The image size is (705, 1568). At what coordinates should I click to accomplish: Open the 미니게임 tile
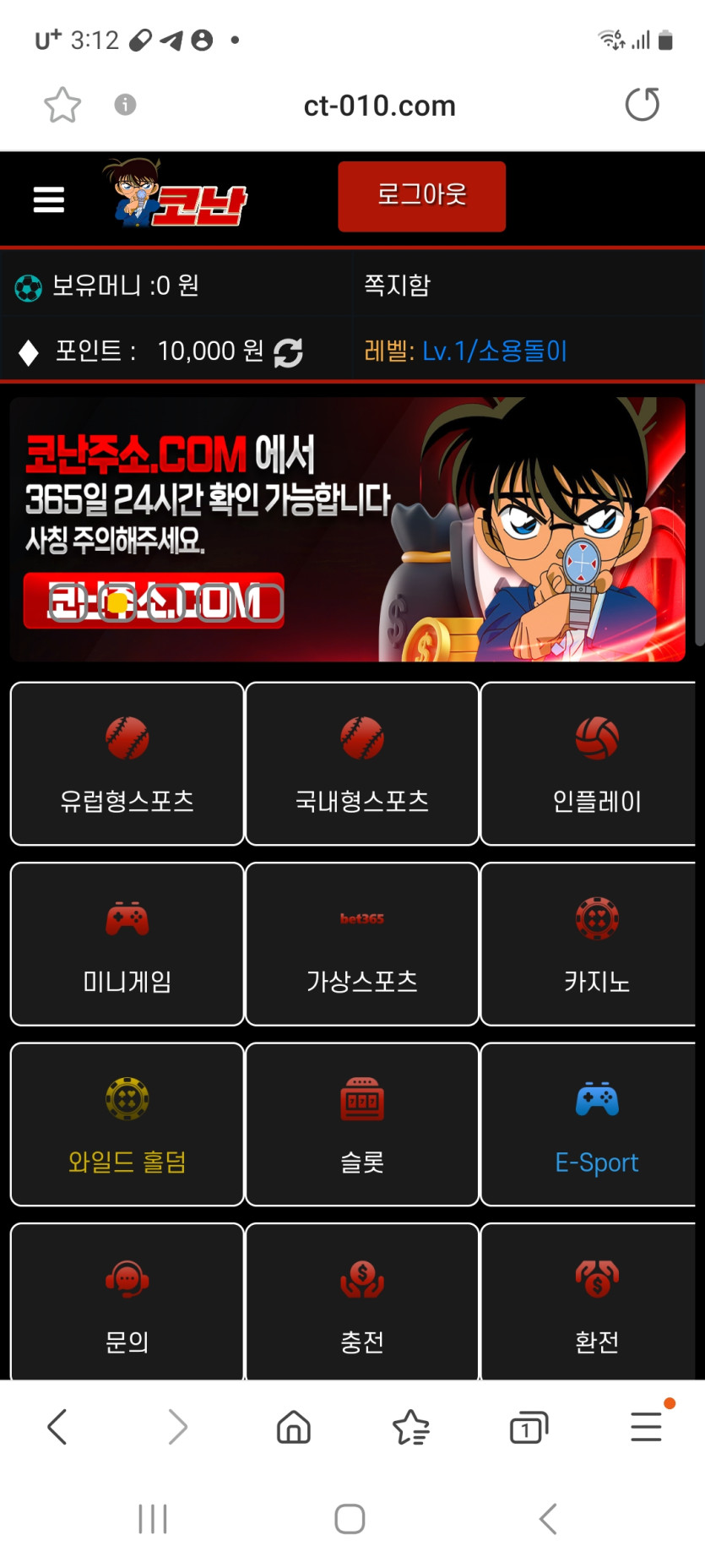pyautogui.click(x=127, y=944)
